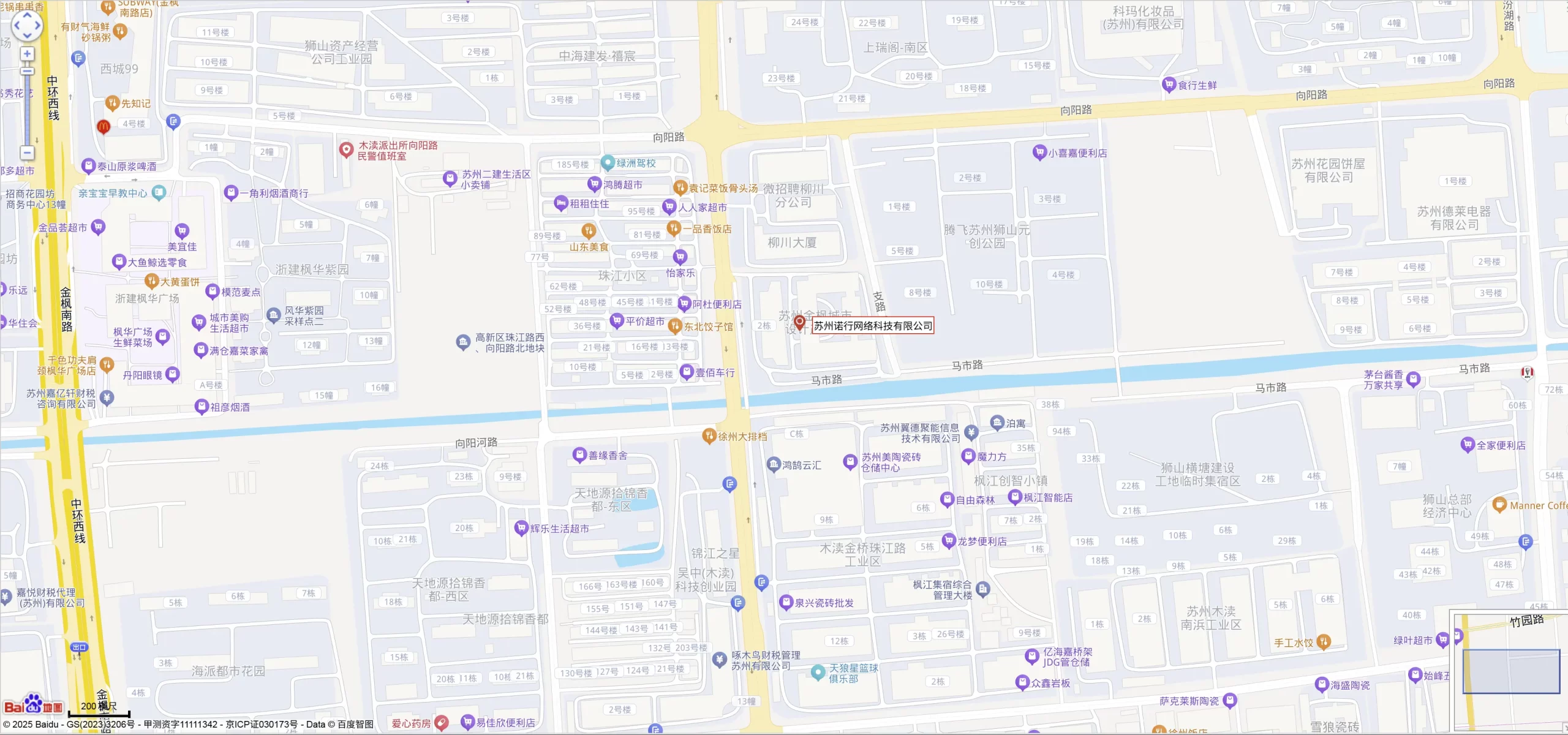Open the 全家便利店 shop marker
This screenshot has width=1568, height=735.
click(x=1467, y=445)
